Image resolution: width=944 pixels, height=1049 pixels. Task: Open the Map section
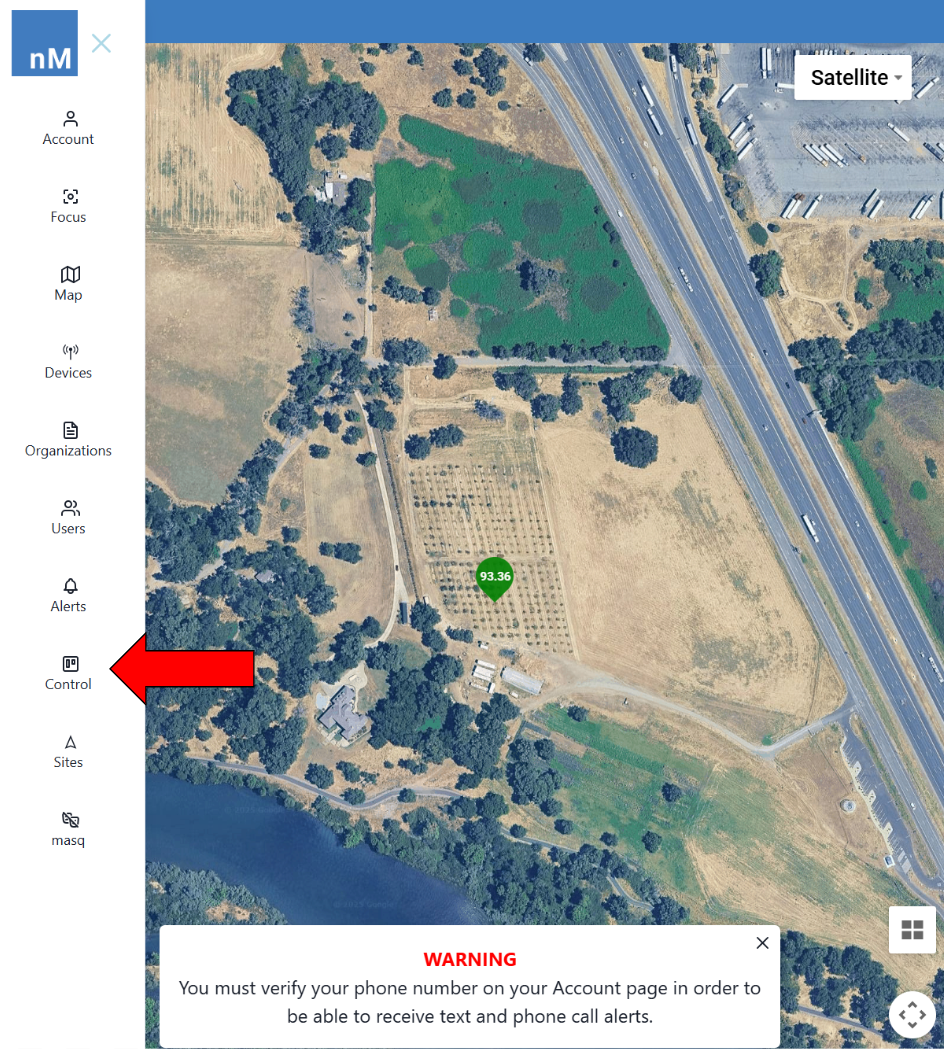click(69, 284)
